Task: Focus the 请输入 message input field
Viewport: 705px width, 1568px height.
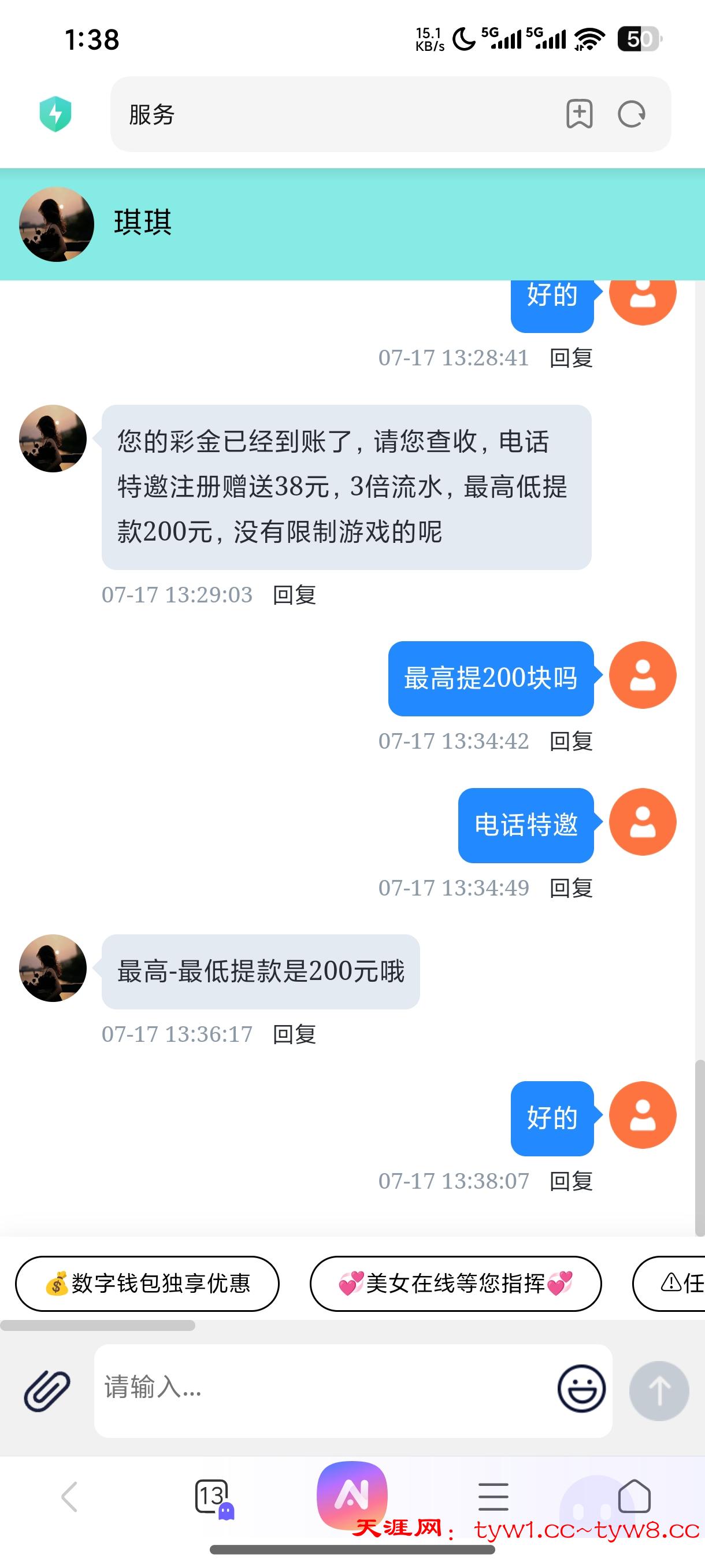Action: pyautogui.click(x=322, y=1388)
